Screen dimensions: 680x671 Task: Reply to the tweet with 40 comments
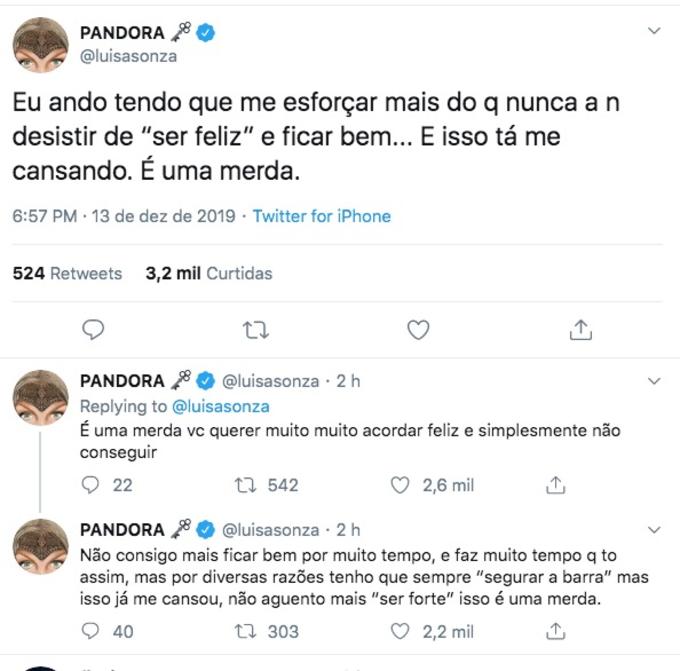click(x=91, y=631)
